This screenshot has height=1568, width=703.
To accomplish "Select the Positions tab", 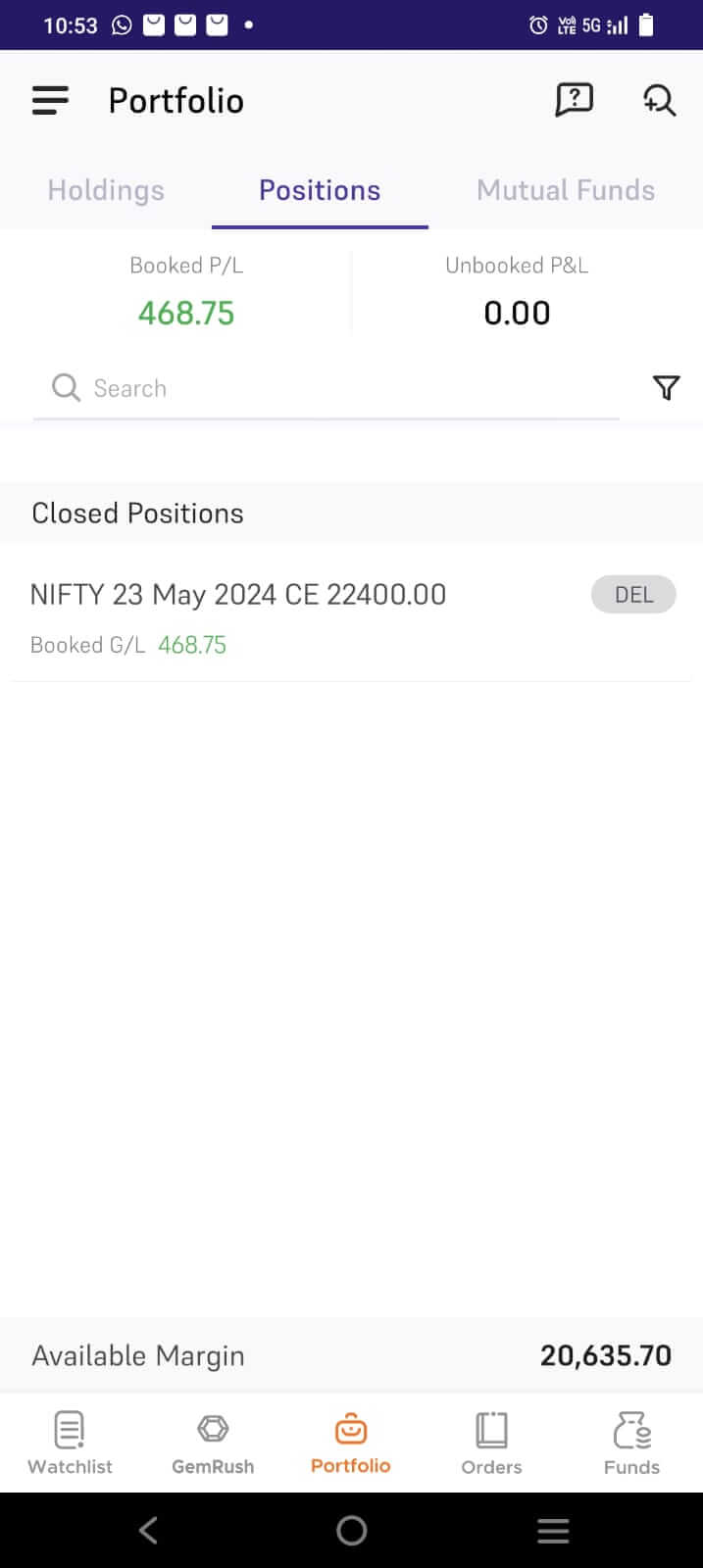I will click(320, 190).
